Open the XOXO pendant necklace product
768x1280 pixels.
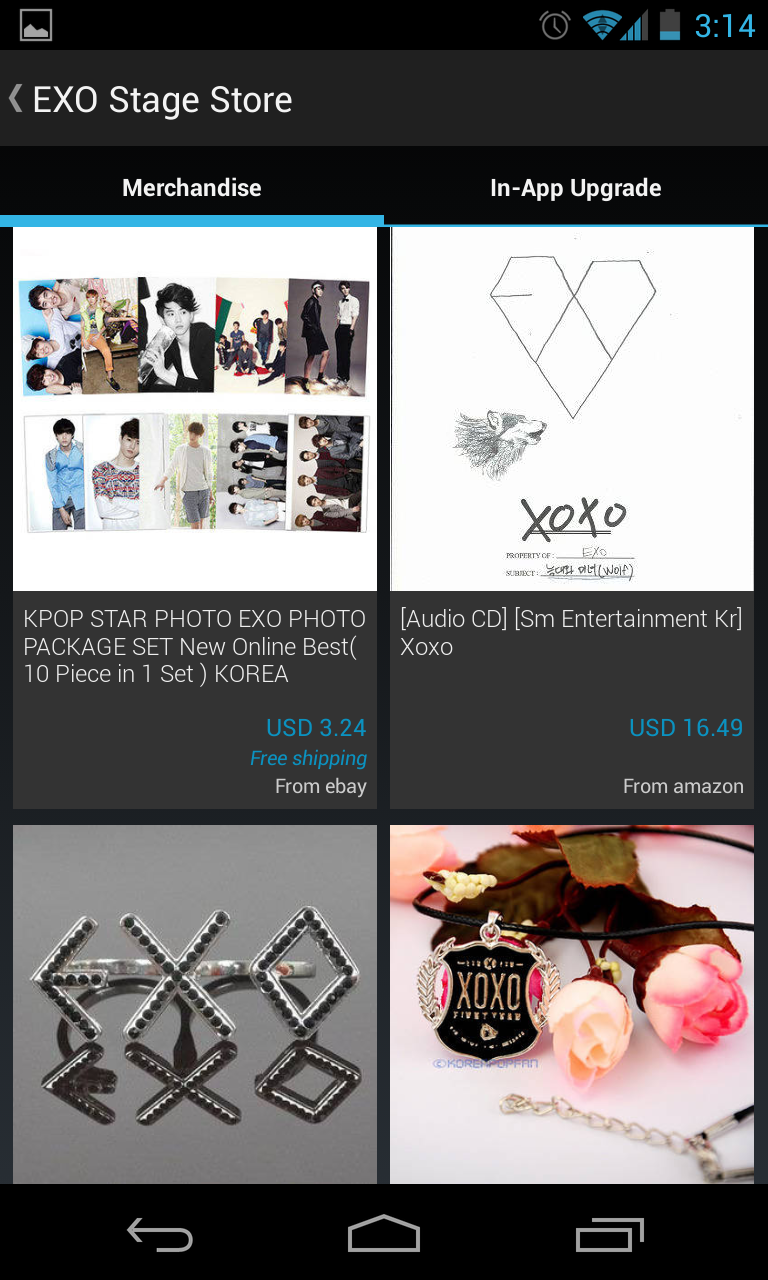(572, 1003)
